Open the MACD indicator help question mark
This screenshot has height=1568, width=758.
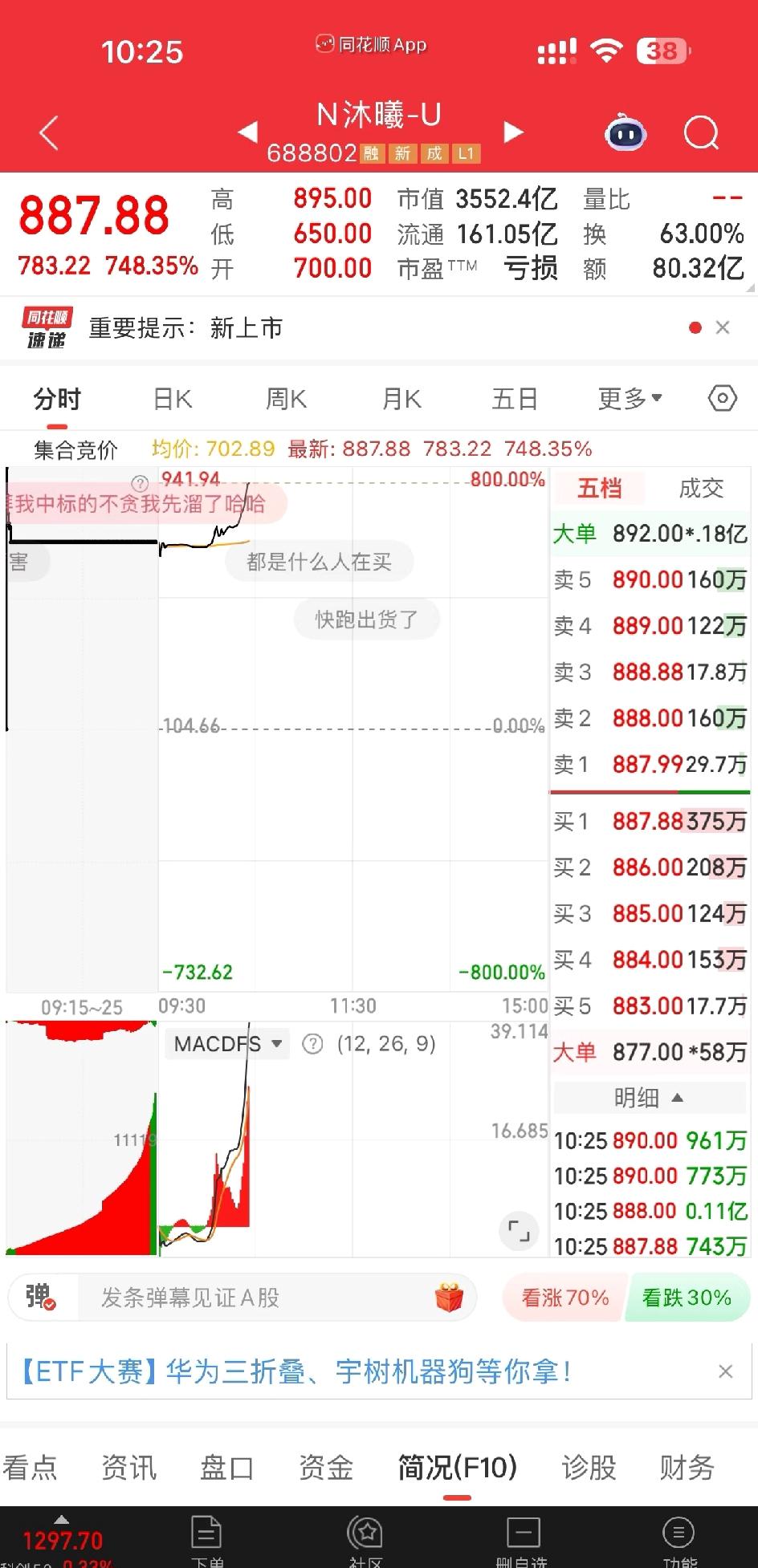pos(312,1043)
